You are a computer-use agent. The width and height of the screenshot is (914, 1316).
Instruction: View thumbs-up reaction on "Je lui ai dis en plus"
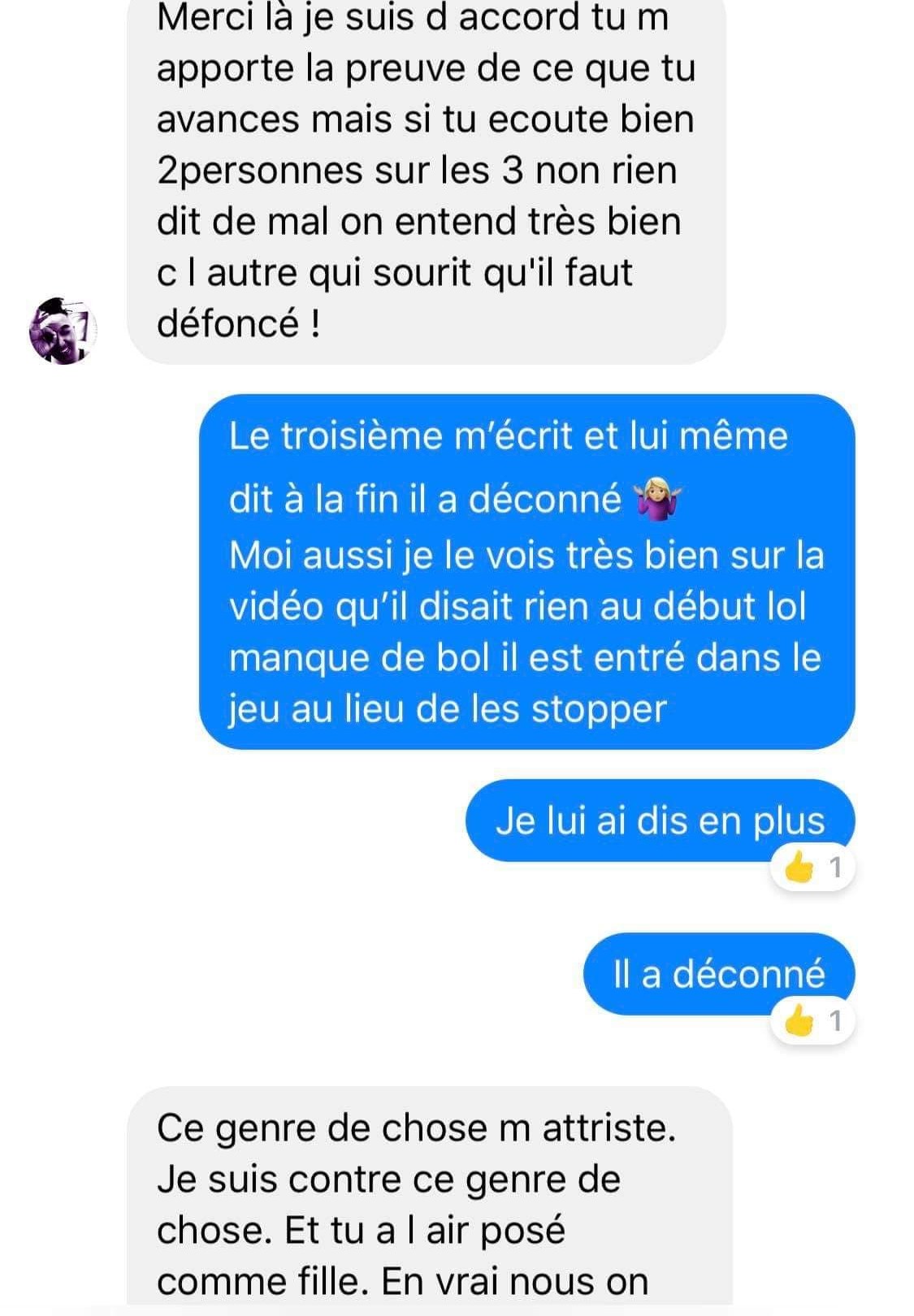tap(811, 868)
